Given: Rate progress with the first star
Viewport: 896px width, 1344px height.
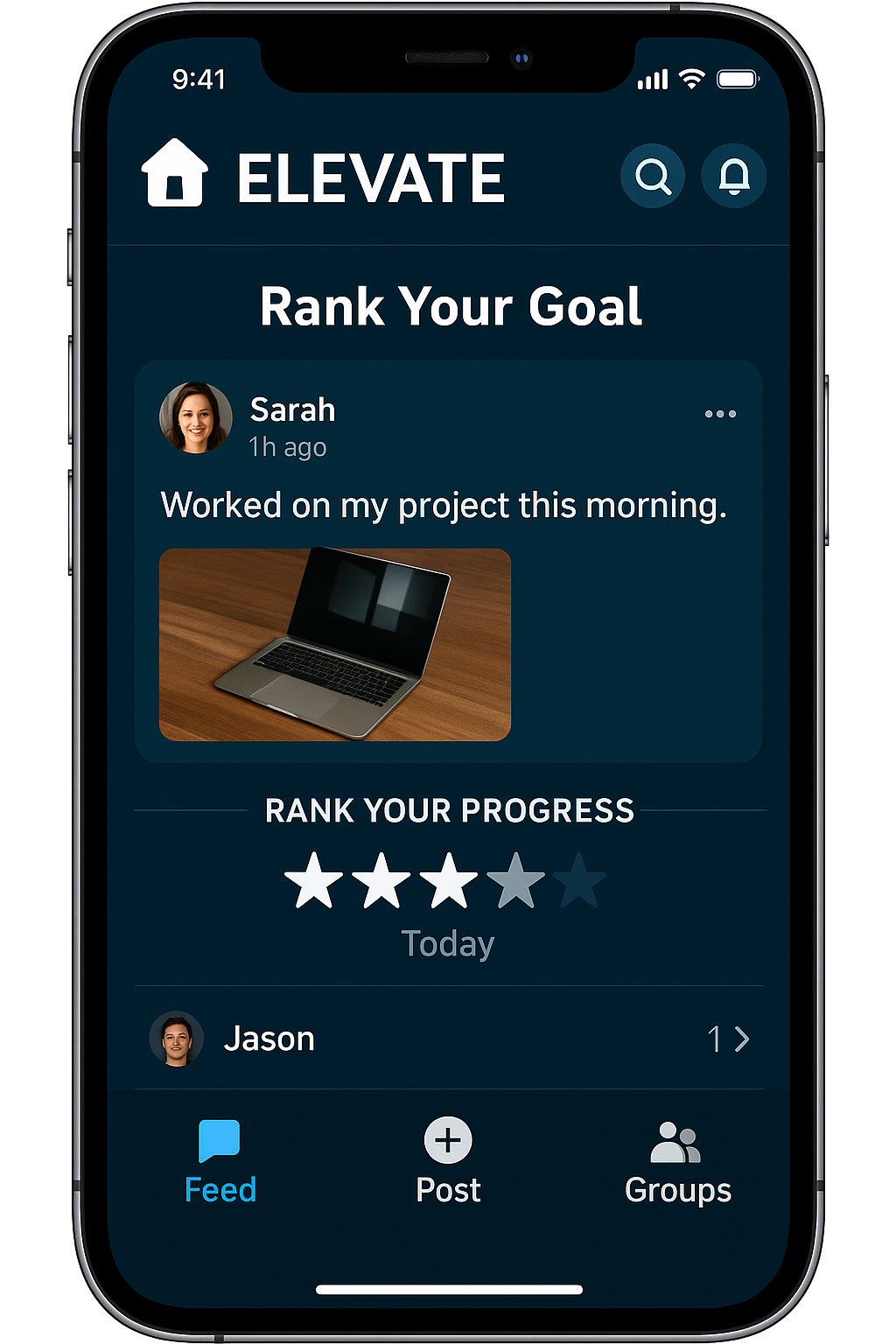Looking at the screenshot, I should click(x=313, y=881).
